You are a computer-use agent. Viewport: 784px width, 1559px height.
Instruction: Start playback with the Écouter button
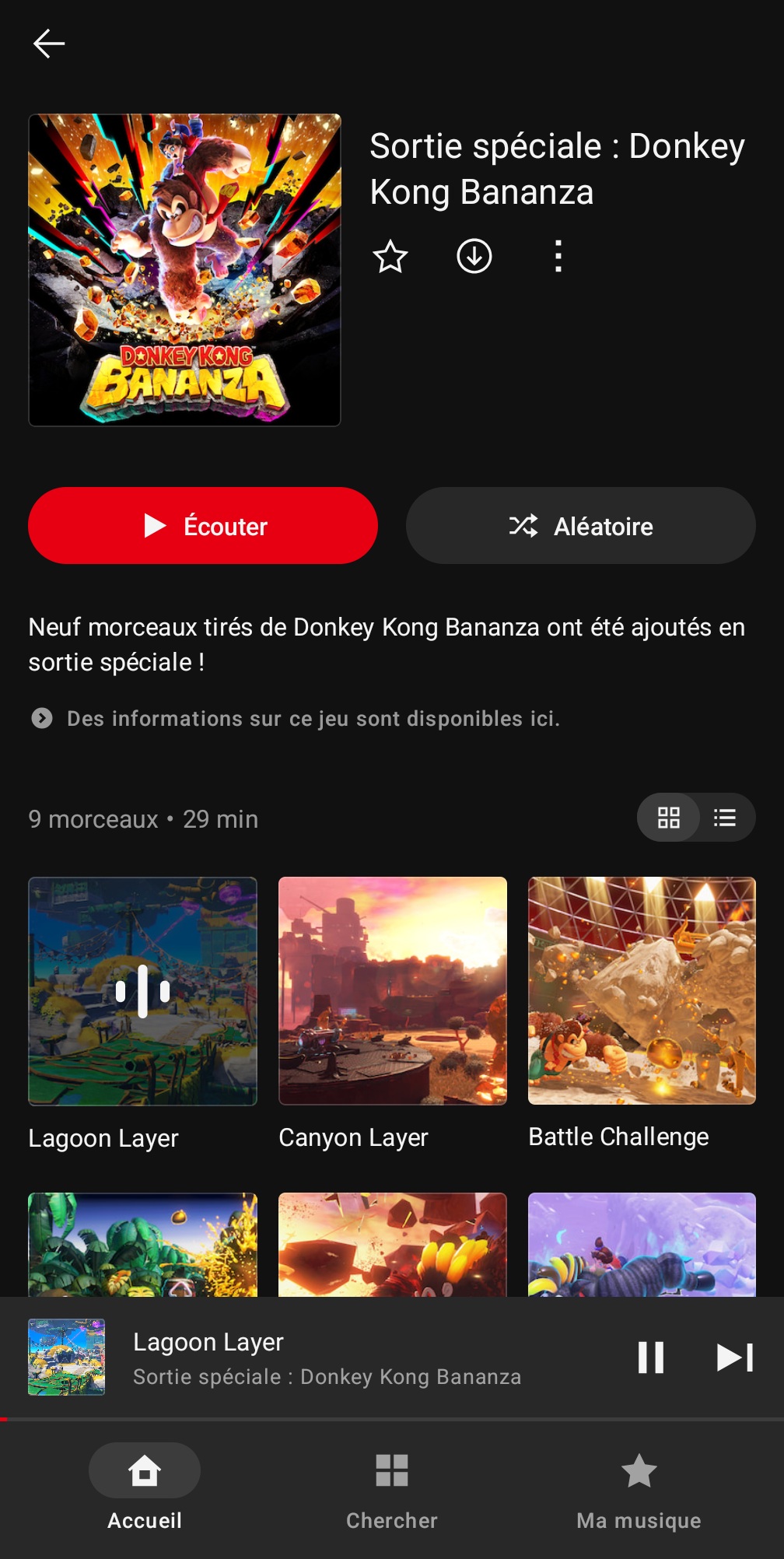[x=203, y=526]
